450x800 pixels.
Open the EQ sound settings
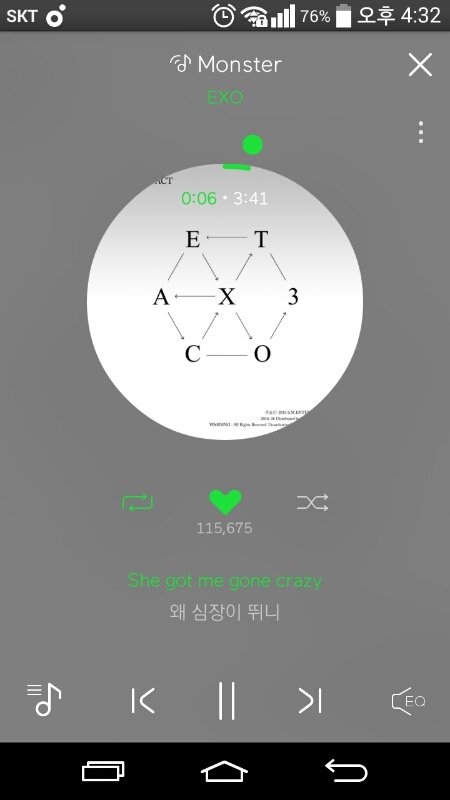pos(408,701)
